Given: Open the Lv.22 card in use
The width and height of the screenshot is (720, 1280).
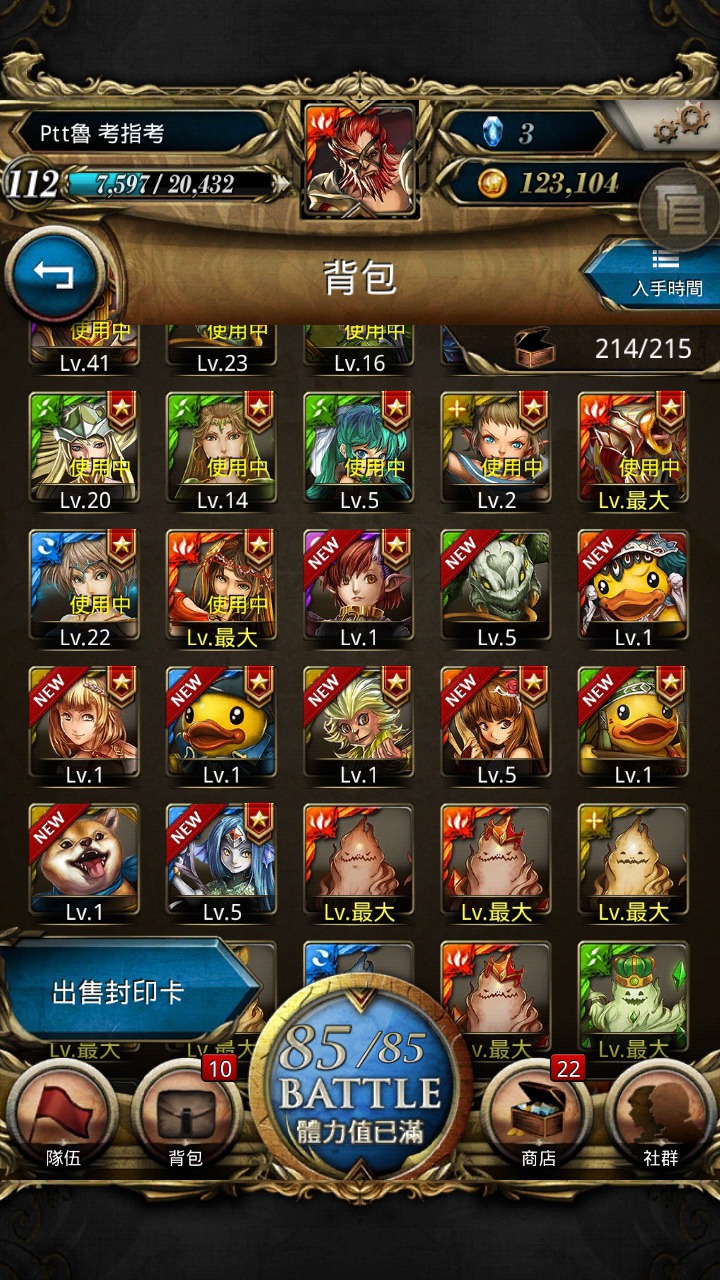Looking at the screenshot, I should tap(84, 588).
